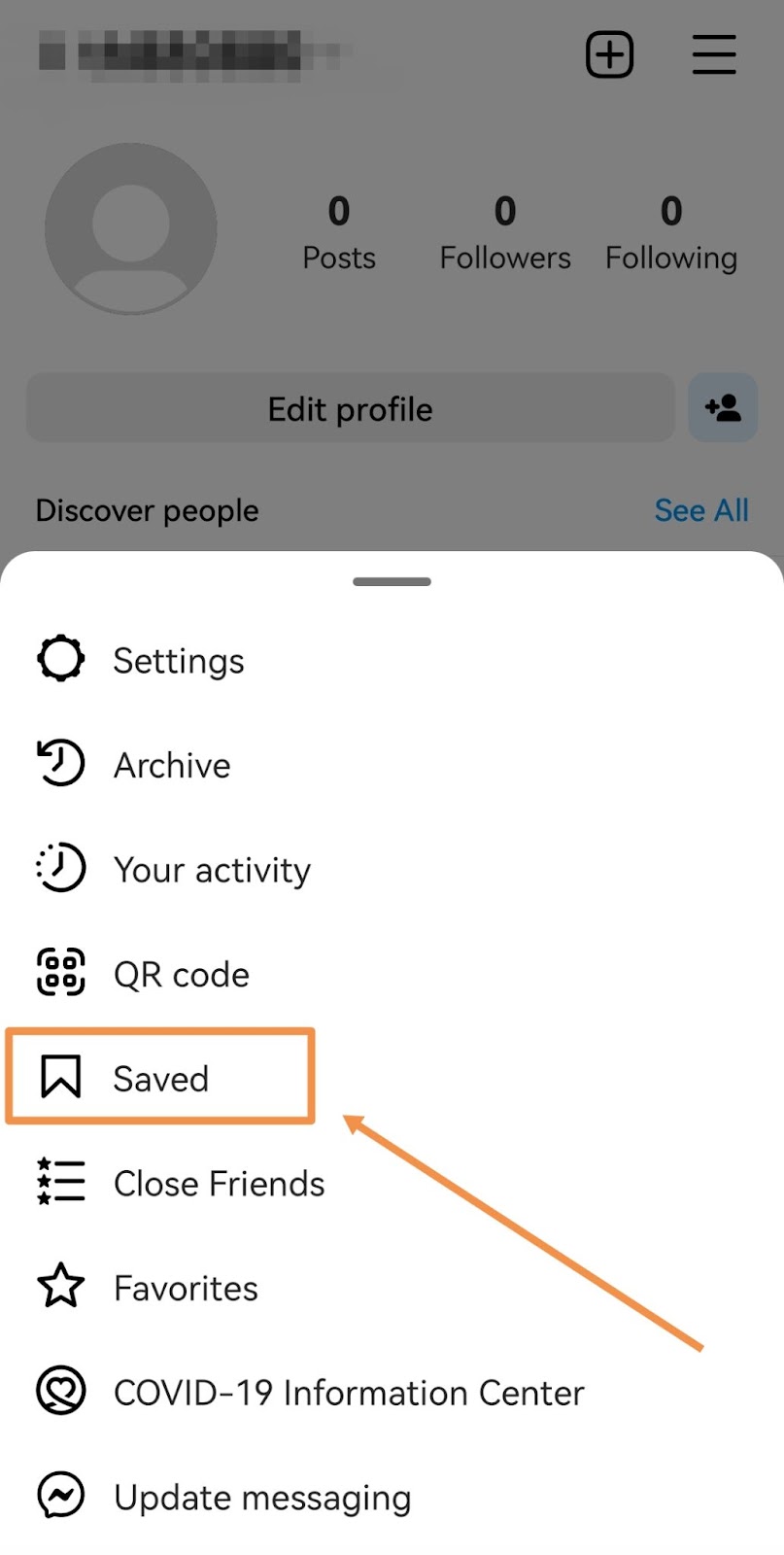
Task: View Your activity
Action: (x=211, y=870)
